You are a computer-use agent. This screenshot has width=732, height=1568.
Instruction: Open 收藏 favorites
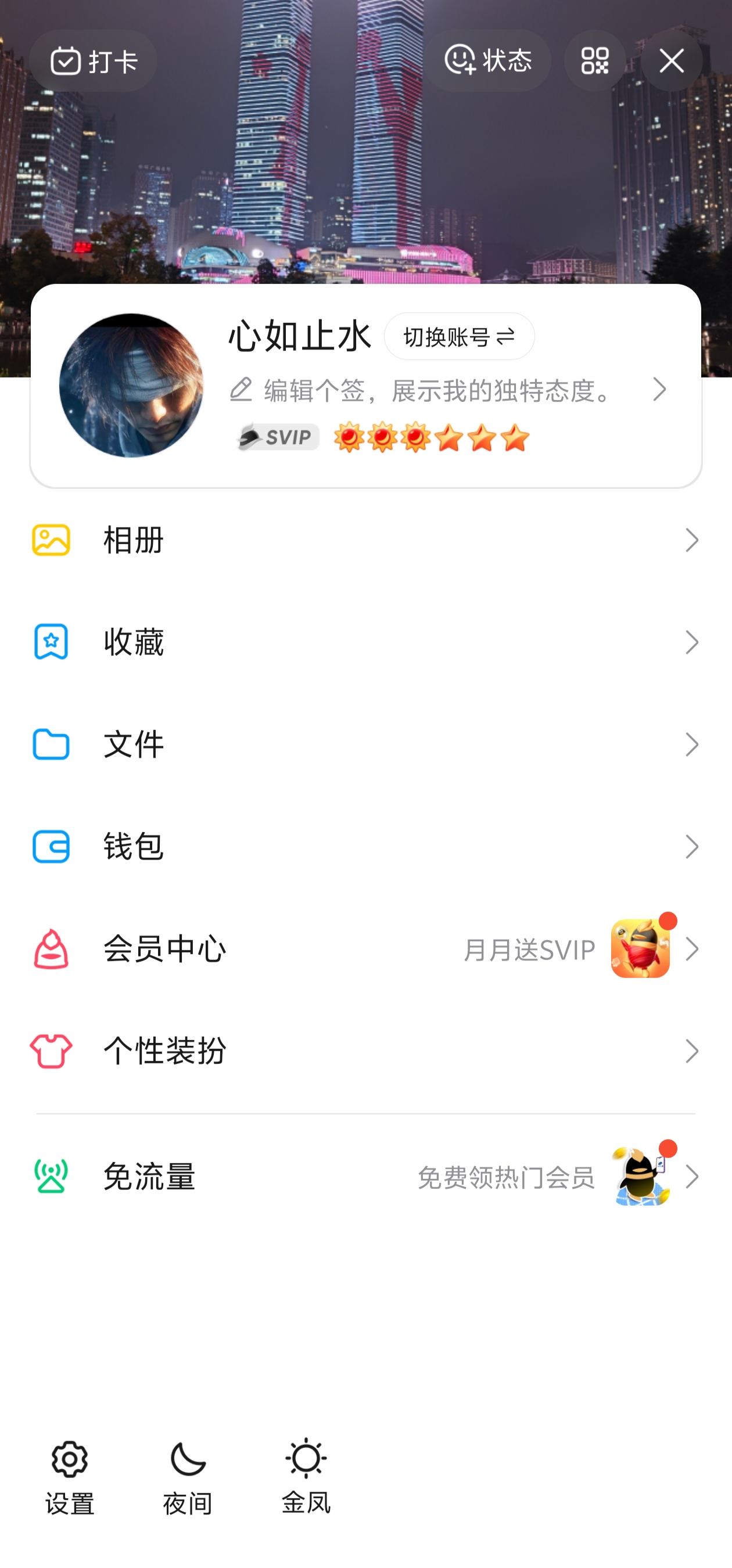(365, 642)
